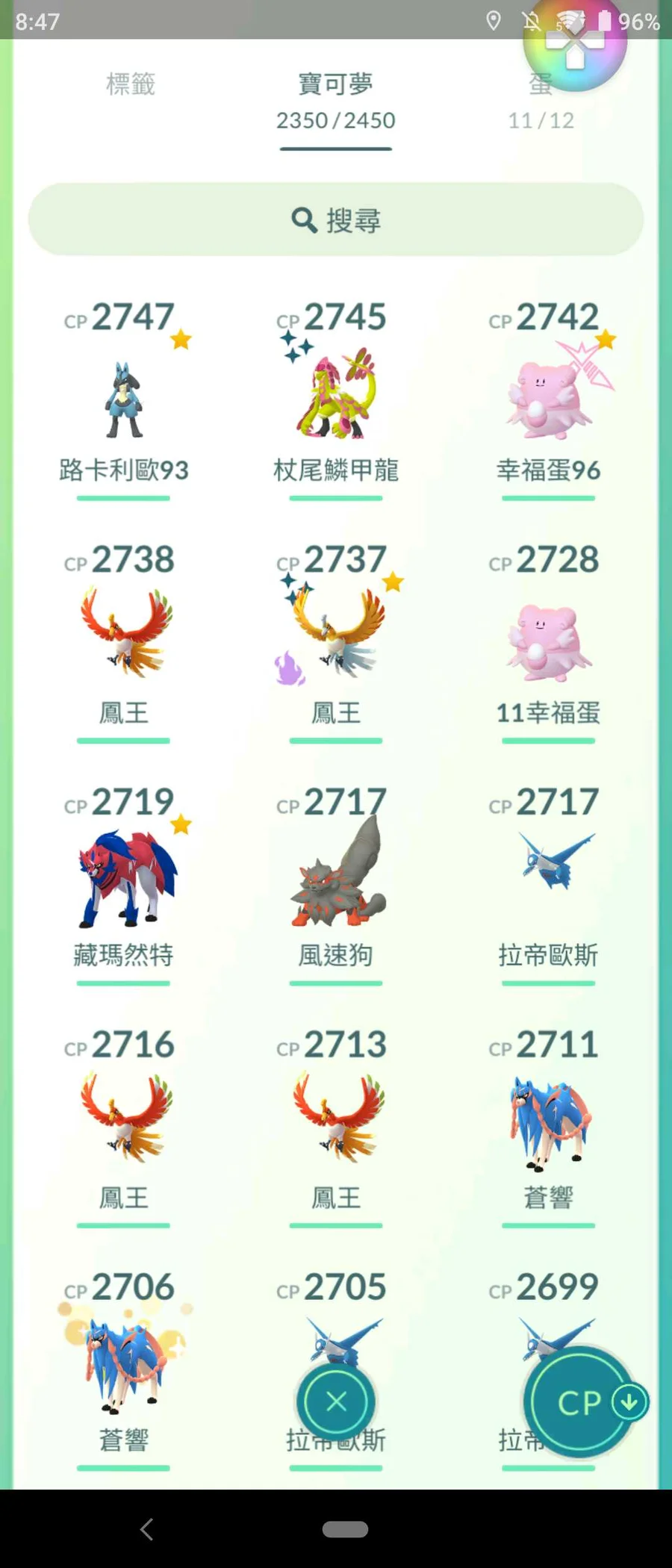This screenshot has width=672, height=1568.
Task: Close the Pokémon list with the X button
Action: point(336,1401)
